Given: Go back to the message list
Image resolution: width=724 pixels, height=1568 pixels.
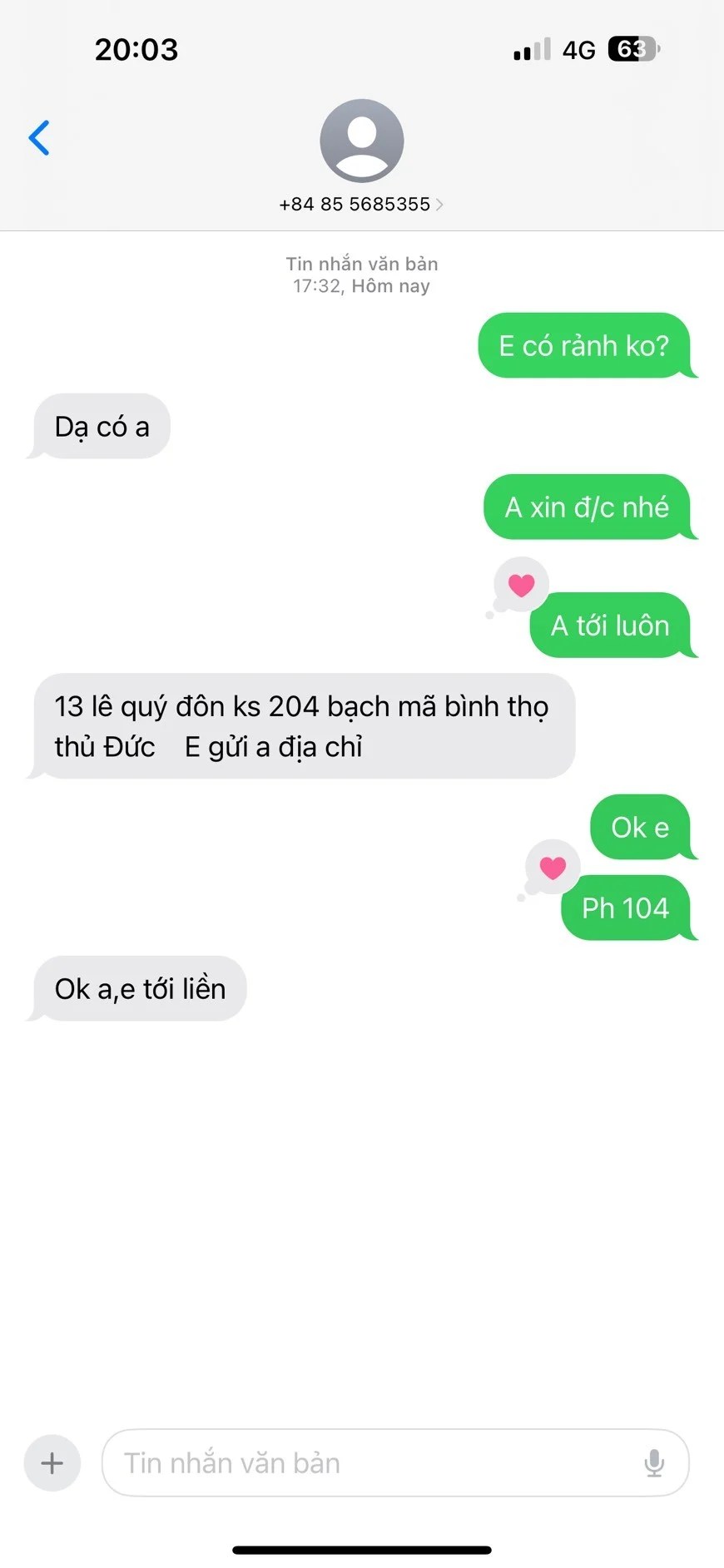Looking at the screenshot, I should coord(39,138).
